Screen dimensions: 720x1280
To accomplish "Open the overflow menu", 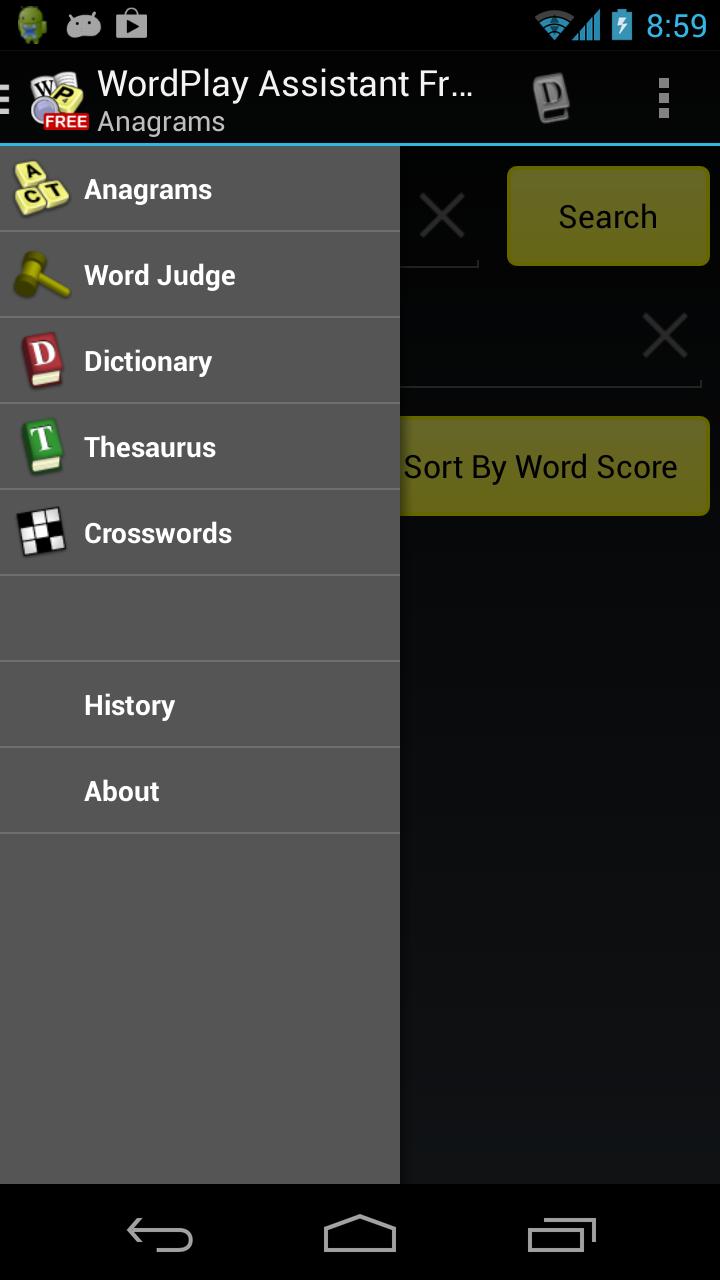I will coord(663,99).
